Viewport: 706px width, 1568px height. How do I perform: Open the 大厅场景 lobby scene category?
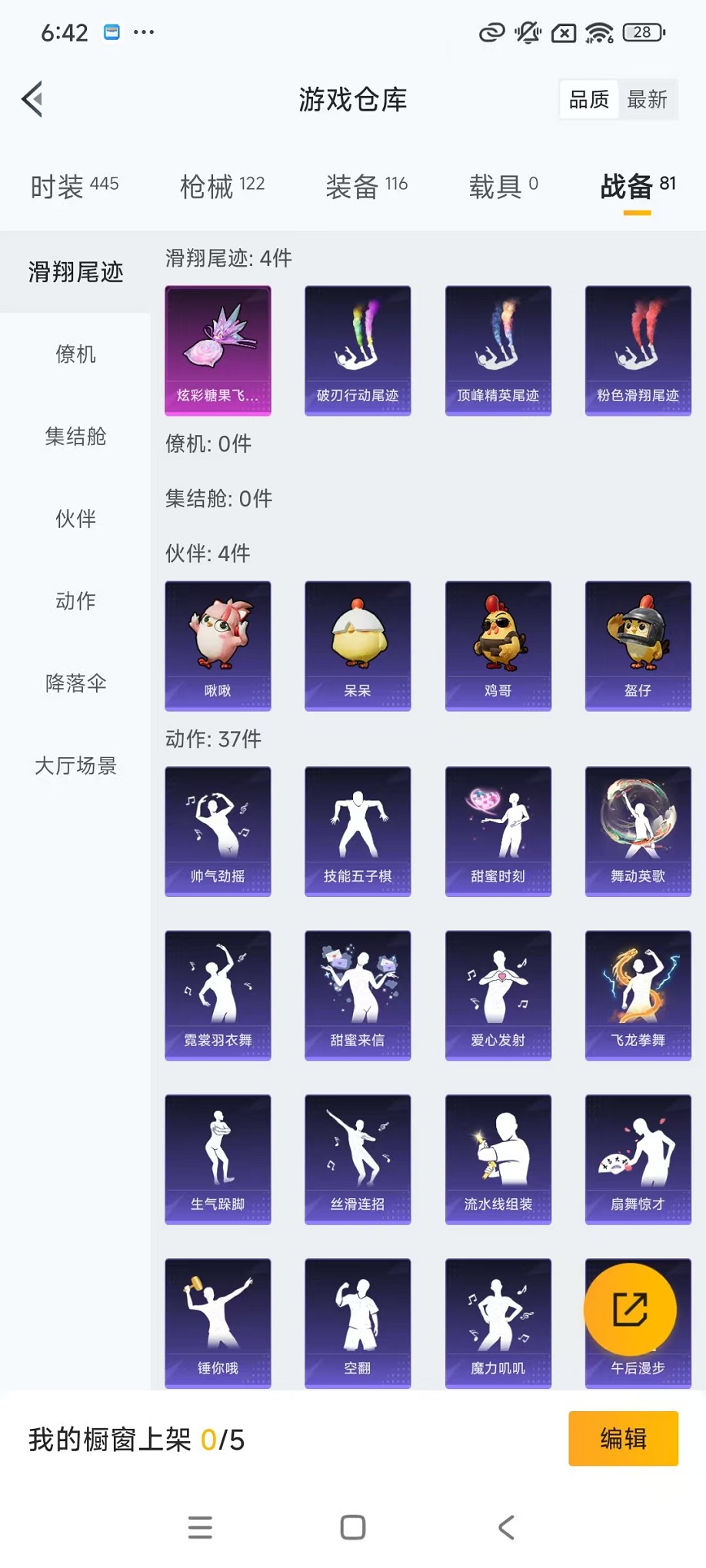[75, 766]
